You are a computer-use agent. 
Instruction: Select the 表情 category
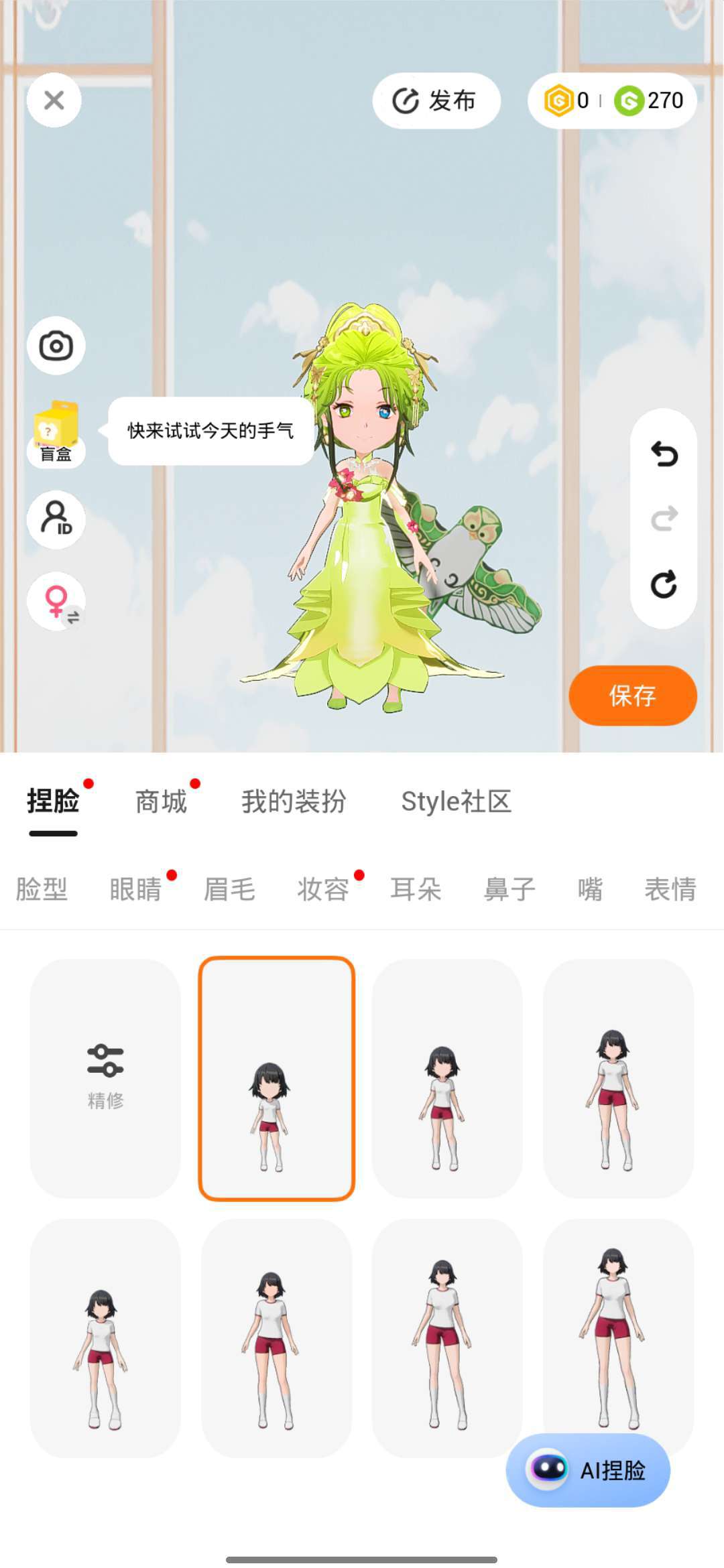(x=670, y=889)
